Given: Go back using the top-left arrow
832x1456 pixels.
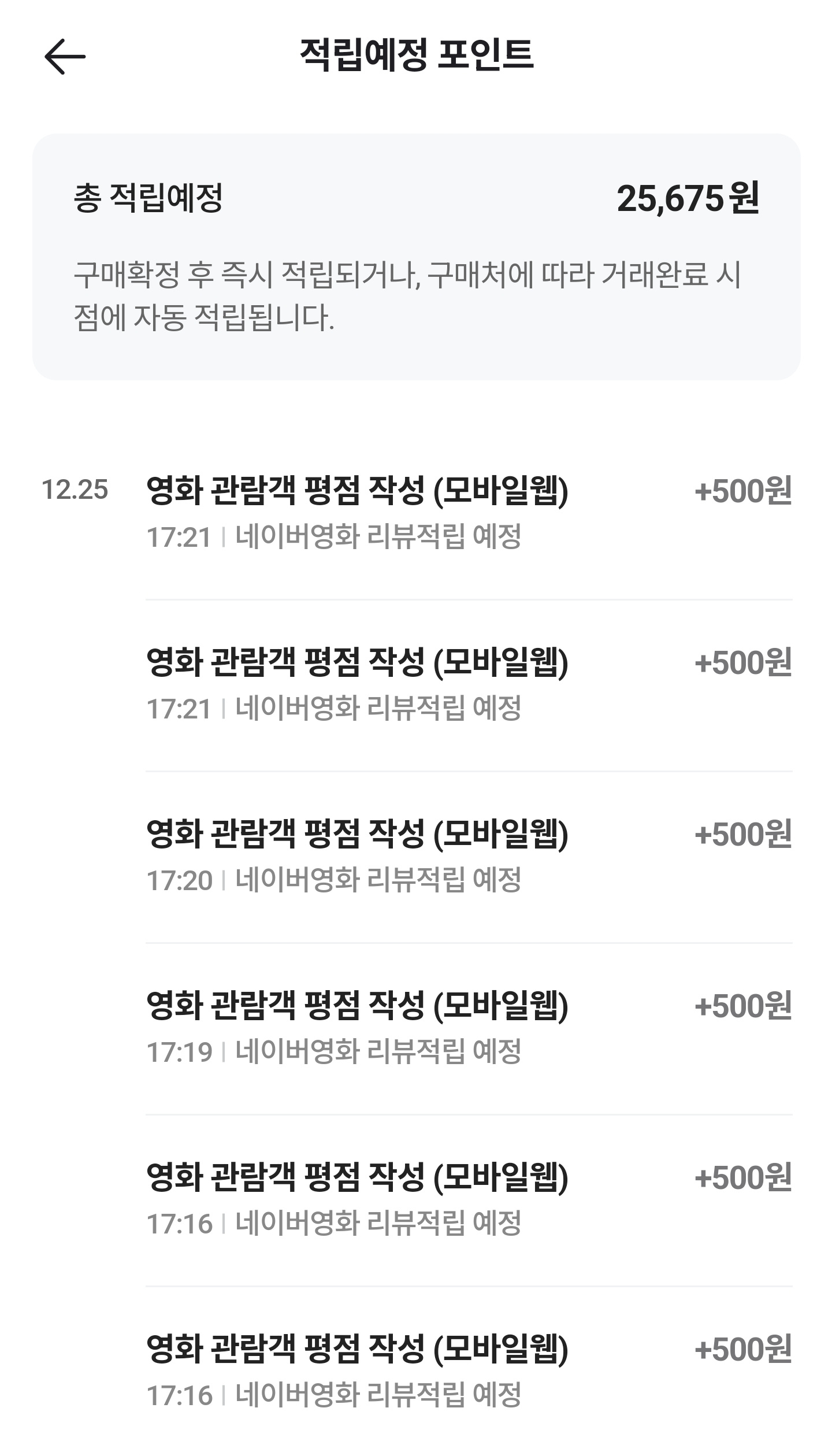Looking at the screenshot, I should click(x=65, y=57).
